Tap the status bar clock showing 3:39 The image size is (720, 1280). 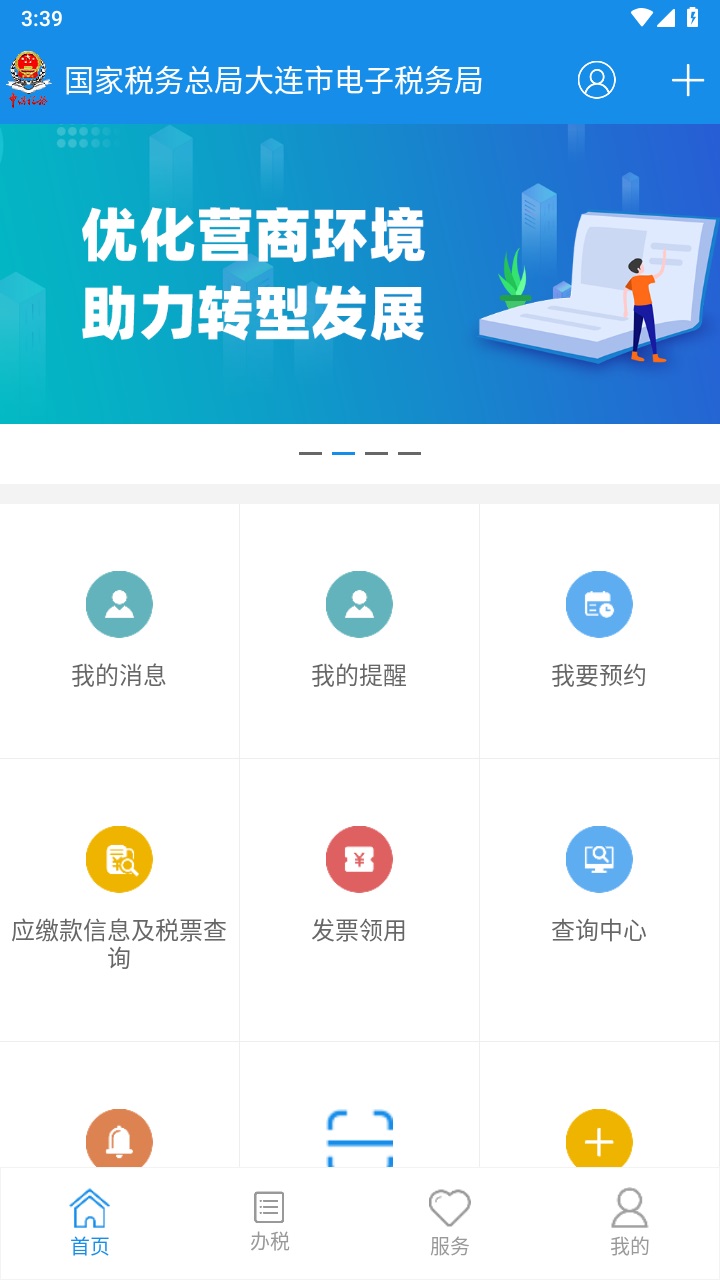(x=37, y=17)
